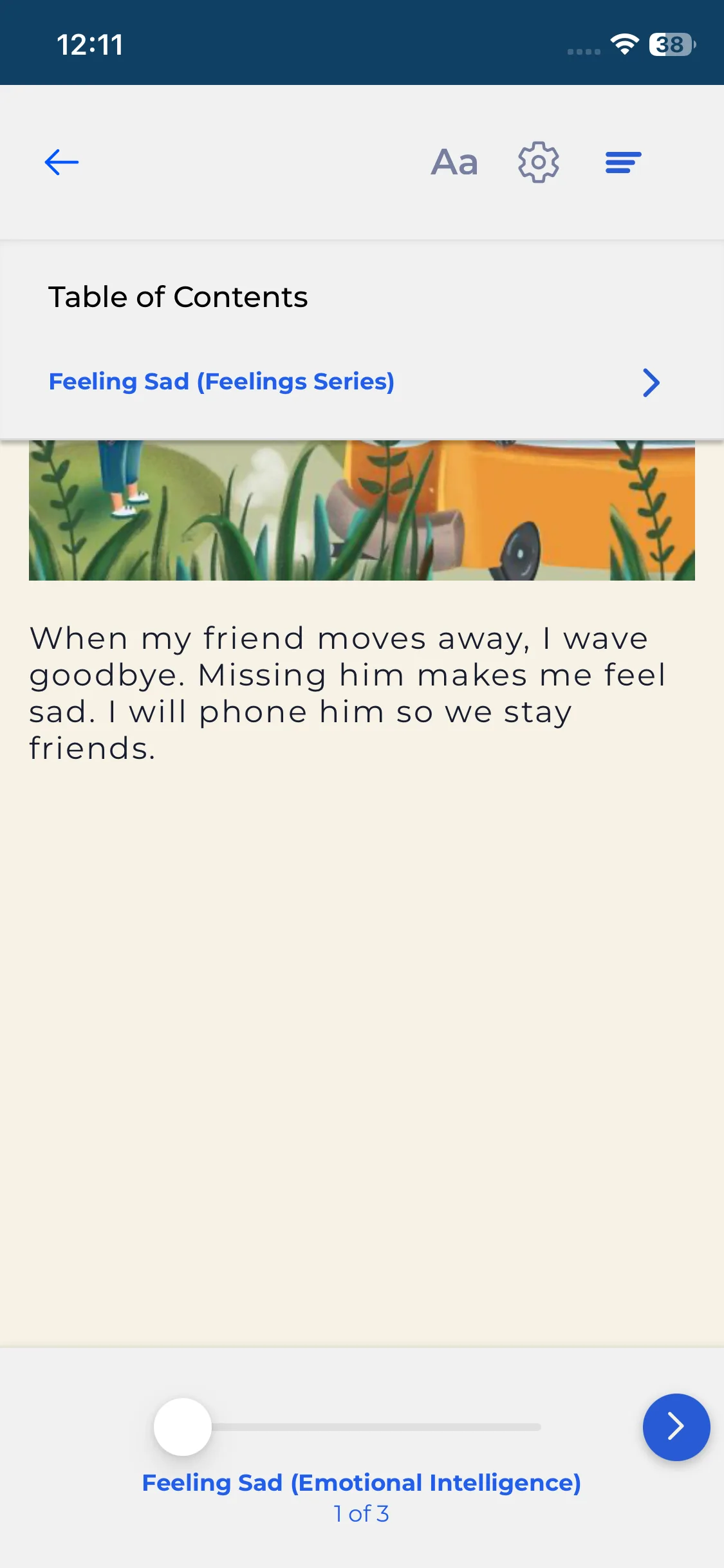724x1568 pixels.
Task: Go to the next page arrow button
Action: tap(676, 1427)
